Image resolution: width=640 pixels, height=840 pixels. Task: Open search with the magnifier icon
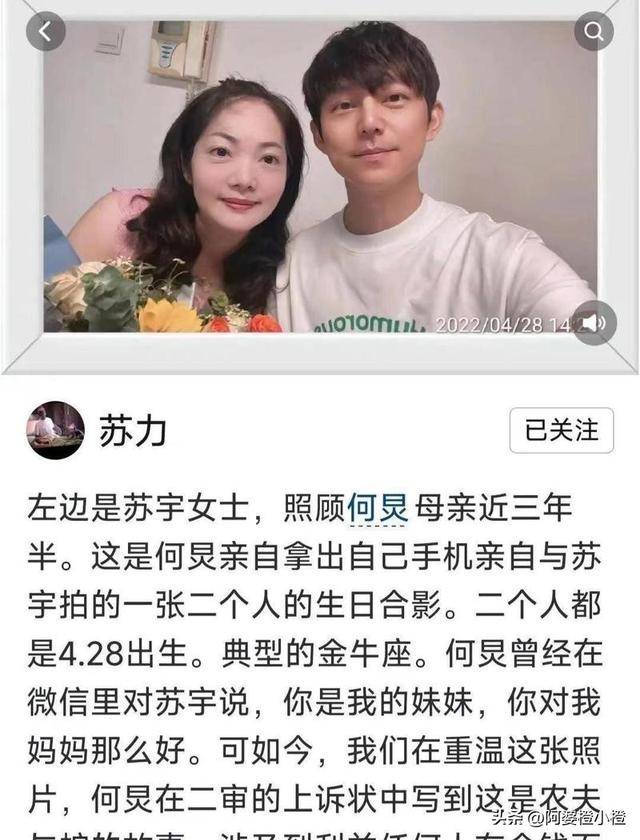tap(593, 32)
